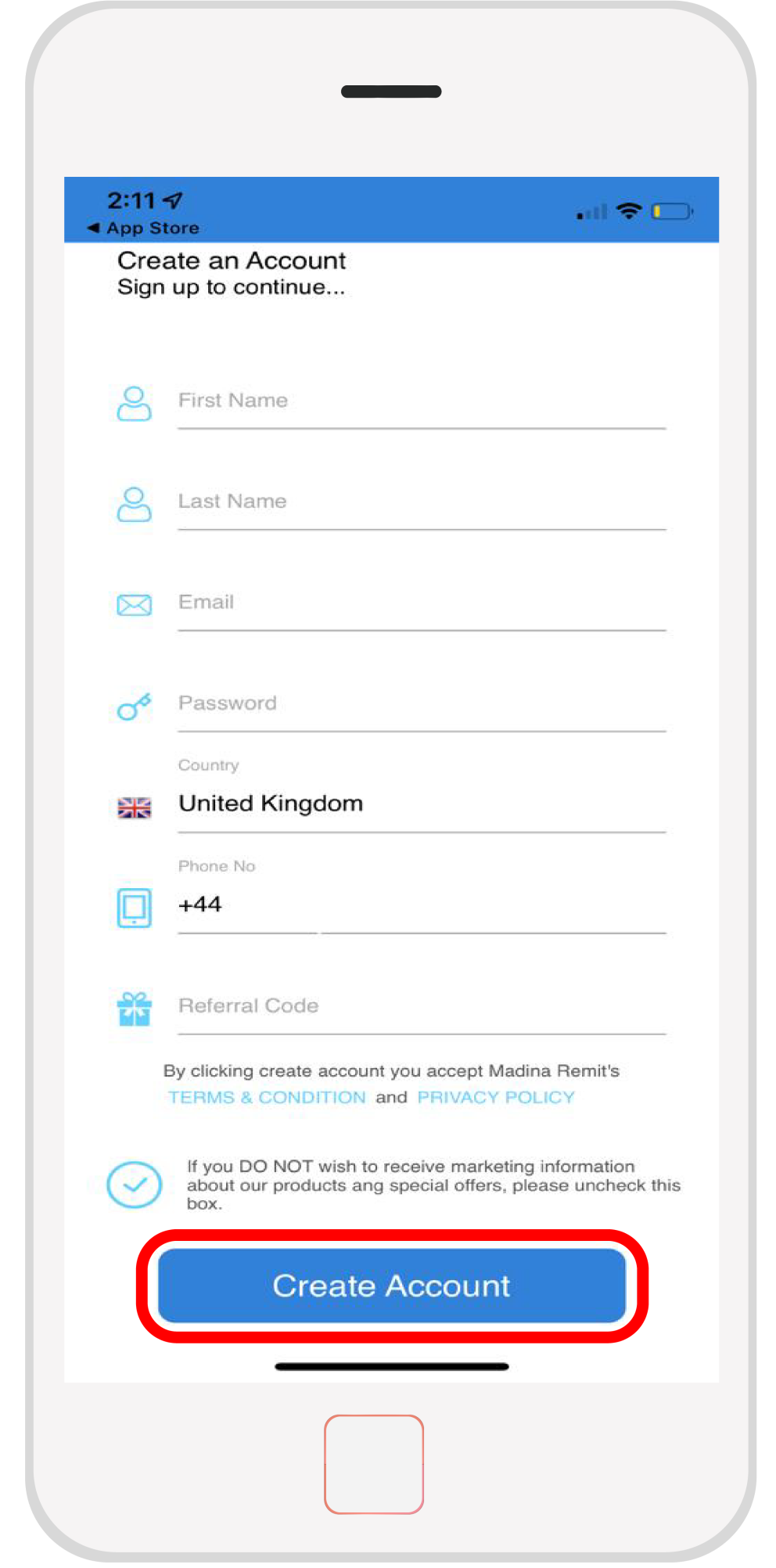Open the Privacy Policy link

[x=496, y=1098]
